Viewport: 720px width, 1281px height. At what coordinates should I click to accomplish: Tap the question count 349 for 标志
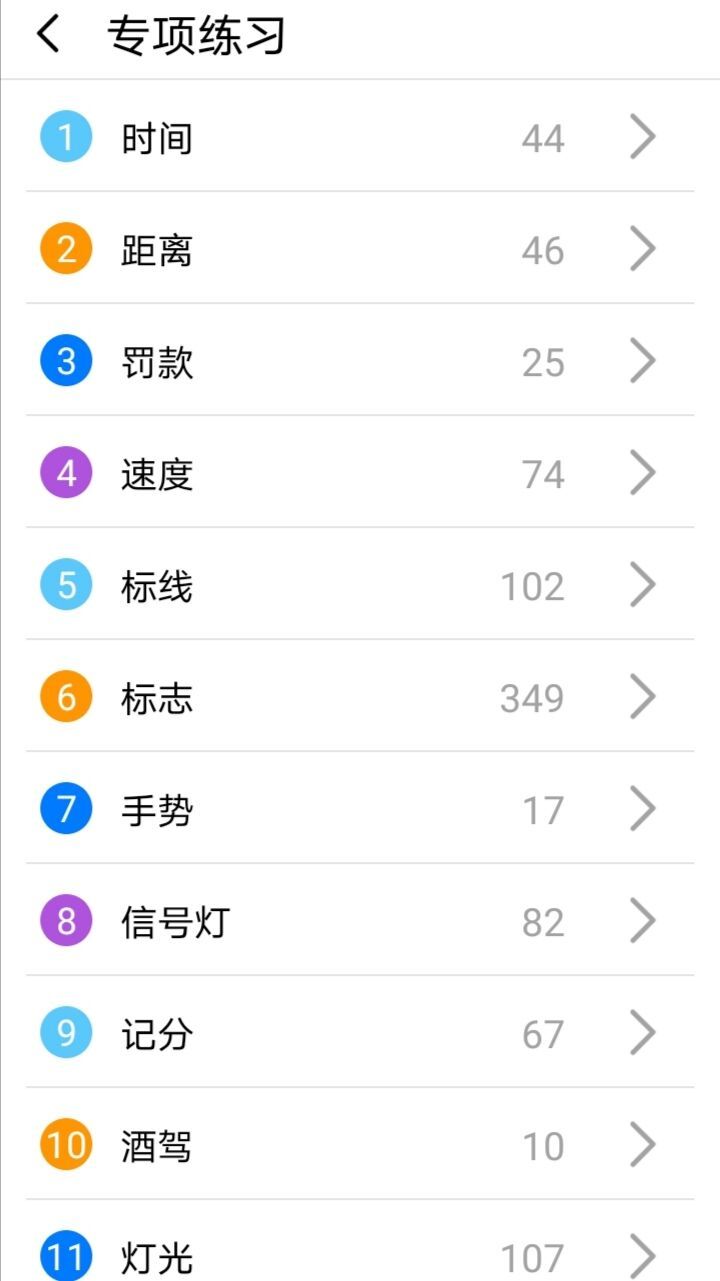click(532, 697)
